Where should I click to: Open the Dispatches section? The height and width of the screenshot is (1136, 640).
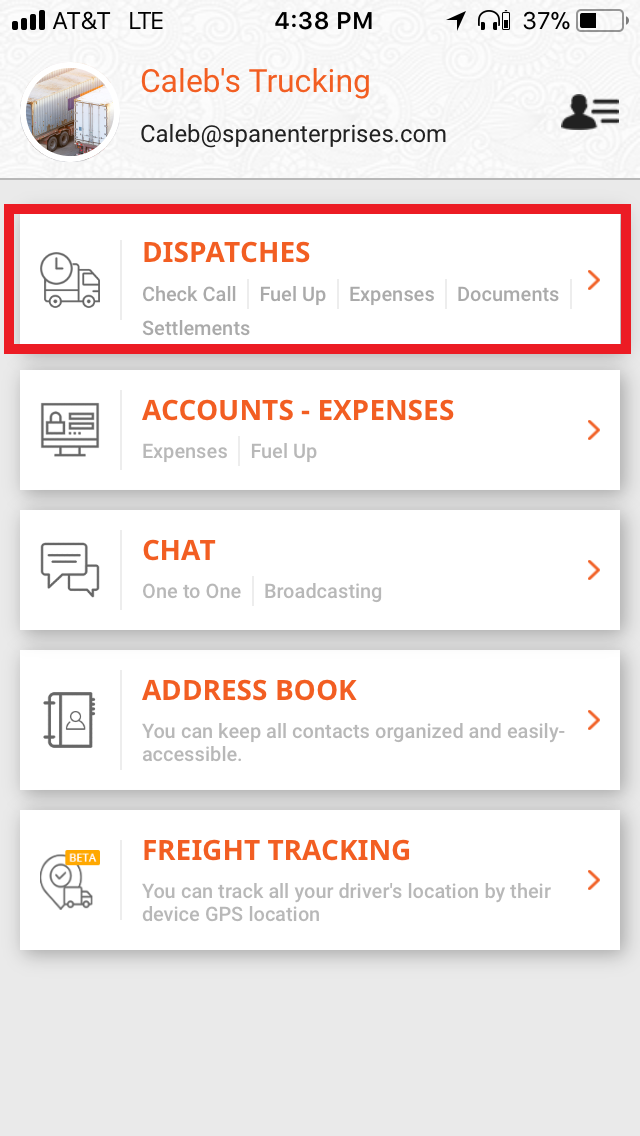[320, 280]
